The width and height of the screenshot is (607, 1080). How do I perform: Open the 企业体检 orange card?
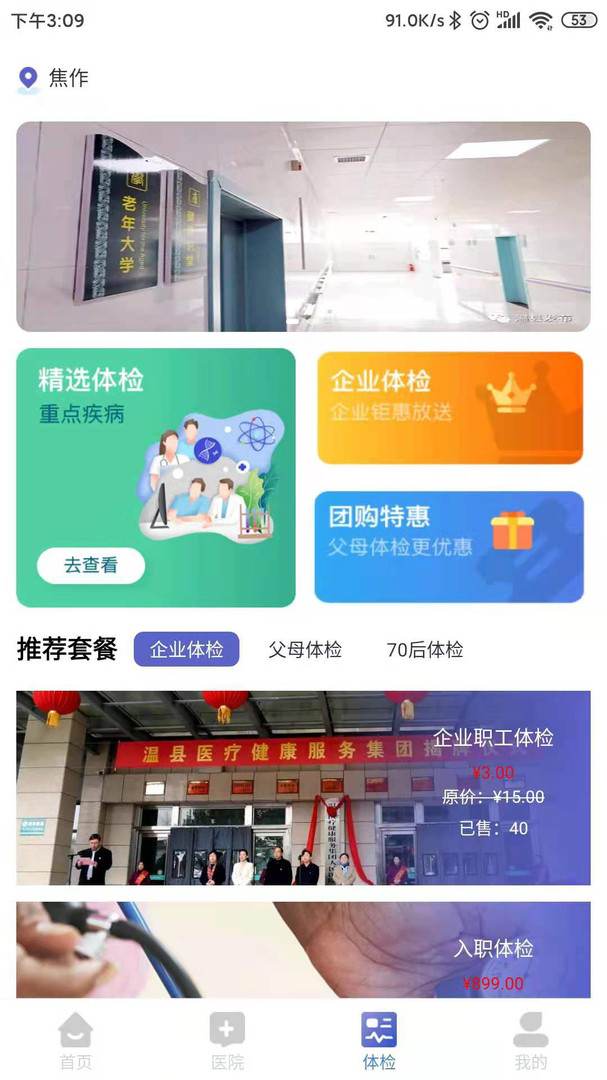point(450,407)
